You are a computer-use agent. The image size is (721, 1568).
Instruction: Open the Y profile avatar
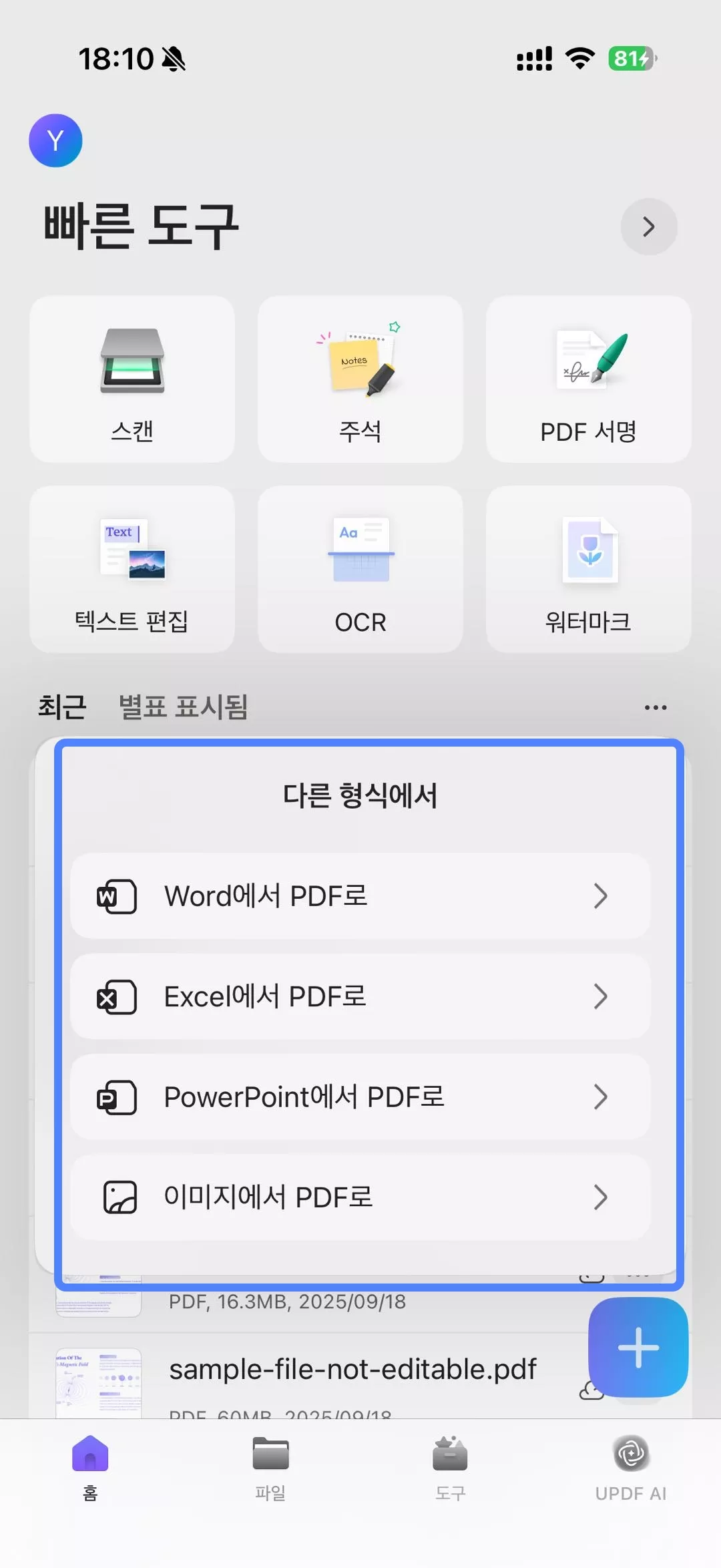(55, 140)
